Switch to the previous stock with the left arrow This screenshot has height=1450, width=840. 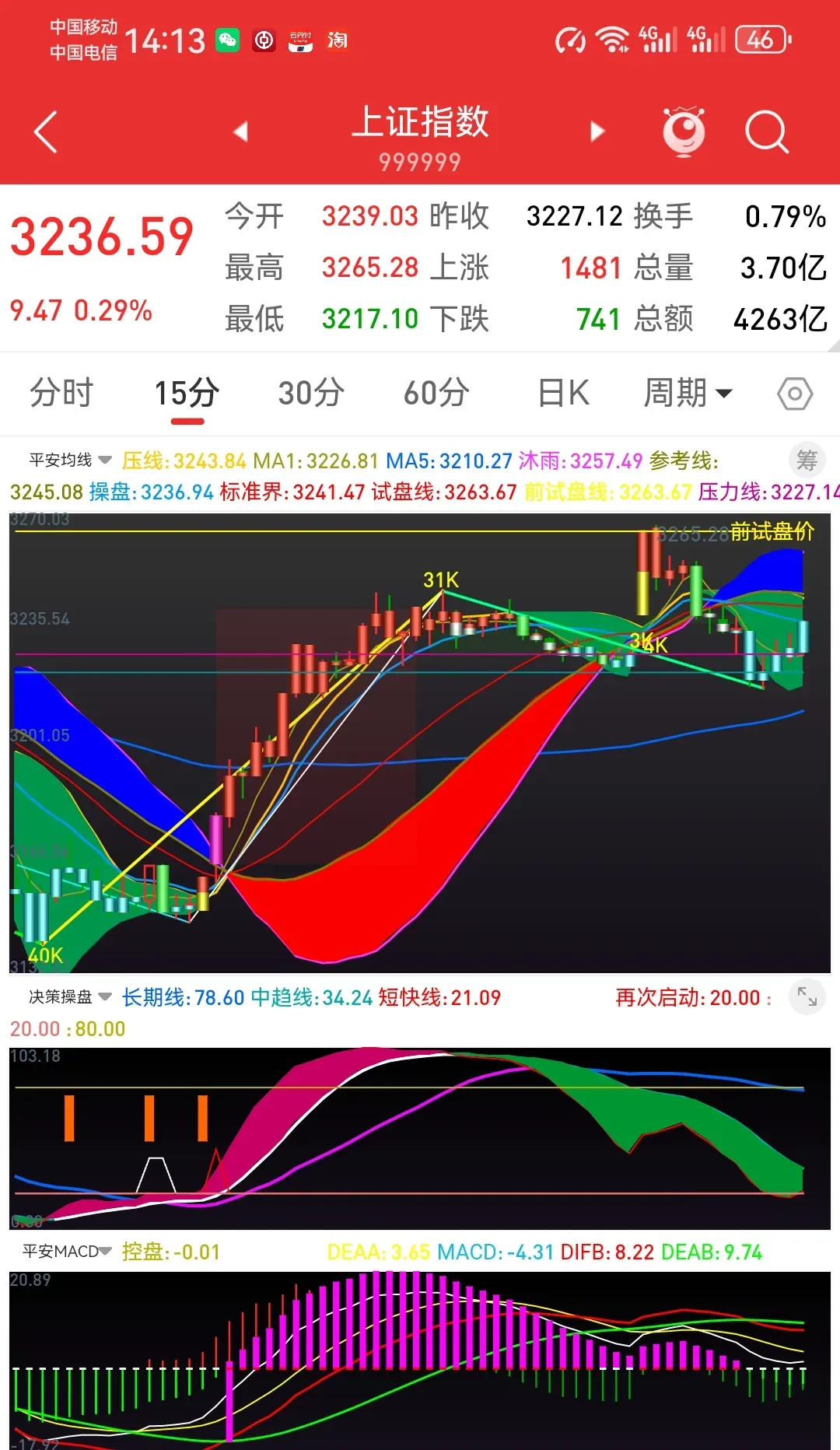[x=240, y=131]
